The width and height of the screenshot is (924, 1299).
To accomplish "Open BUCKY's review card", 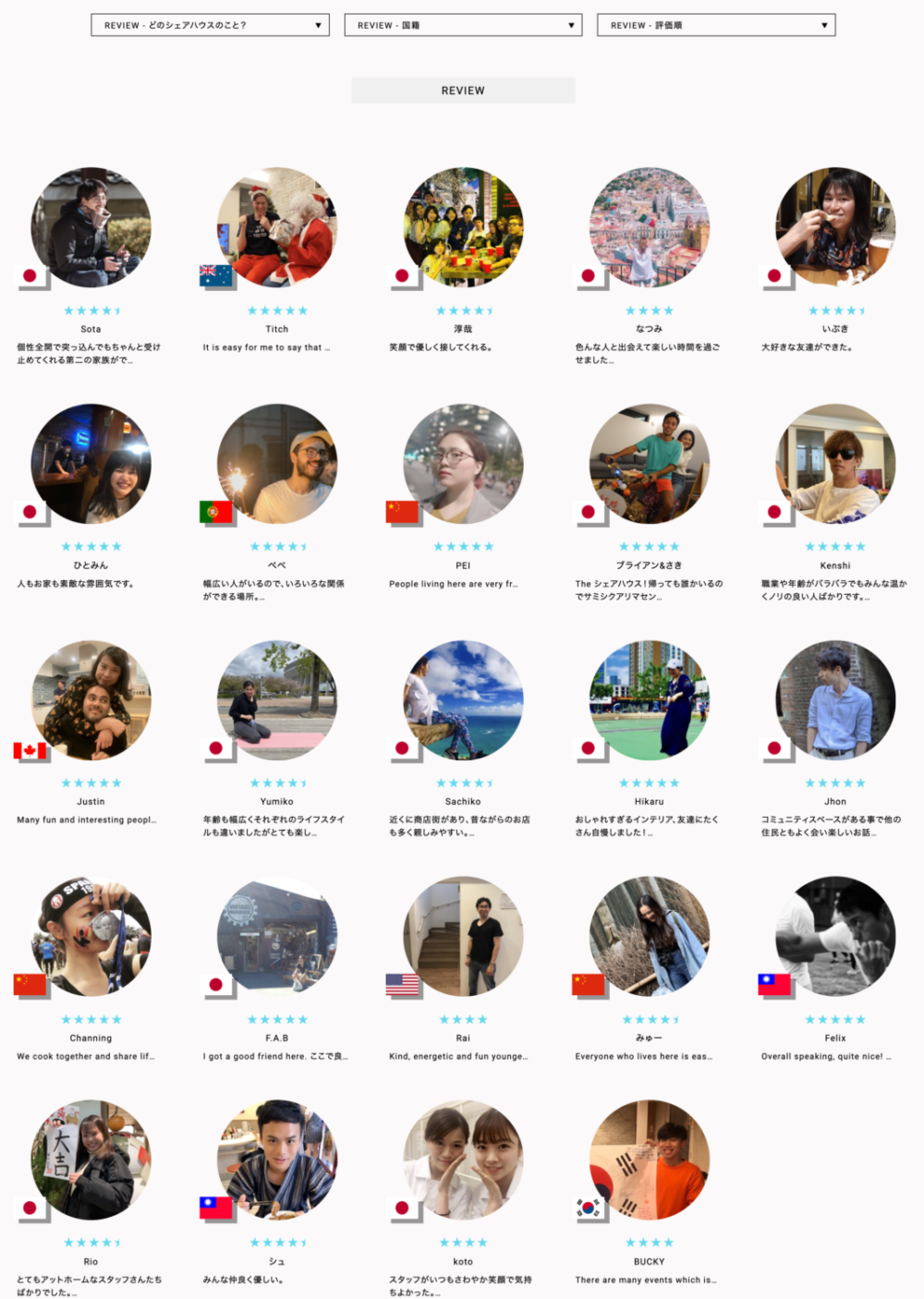I will click(649, 1160).
